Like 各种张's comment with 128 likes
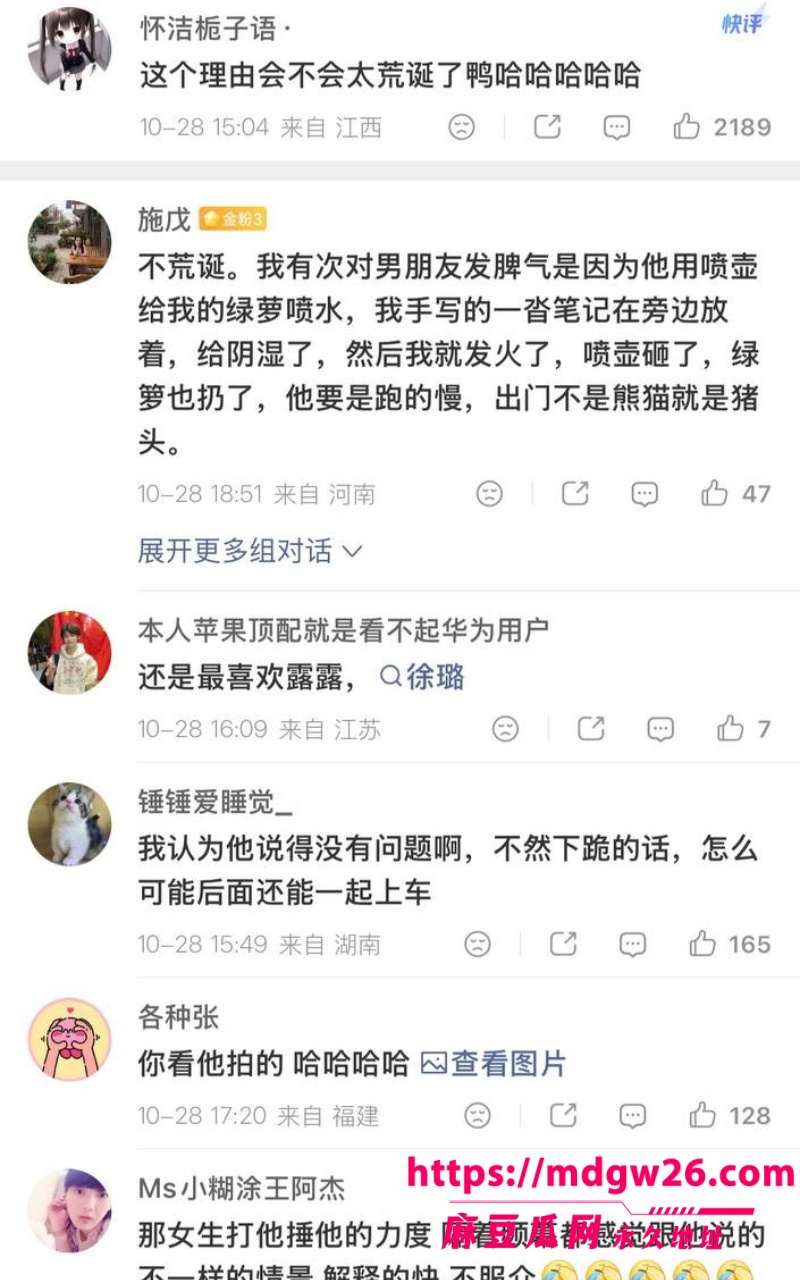The image size is (800, 1280). point(729,1115)
